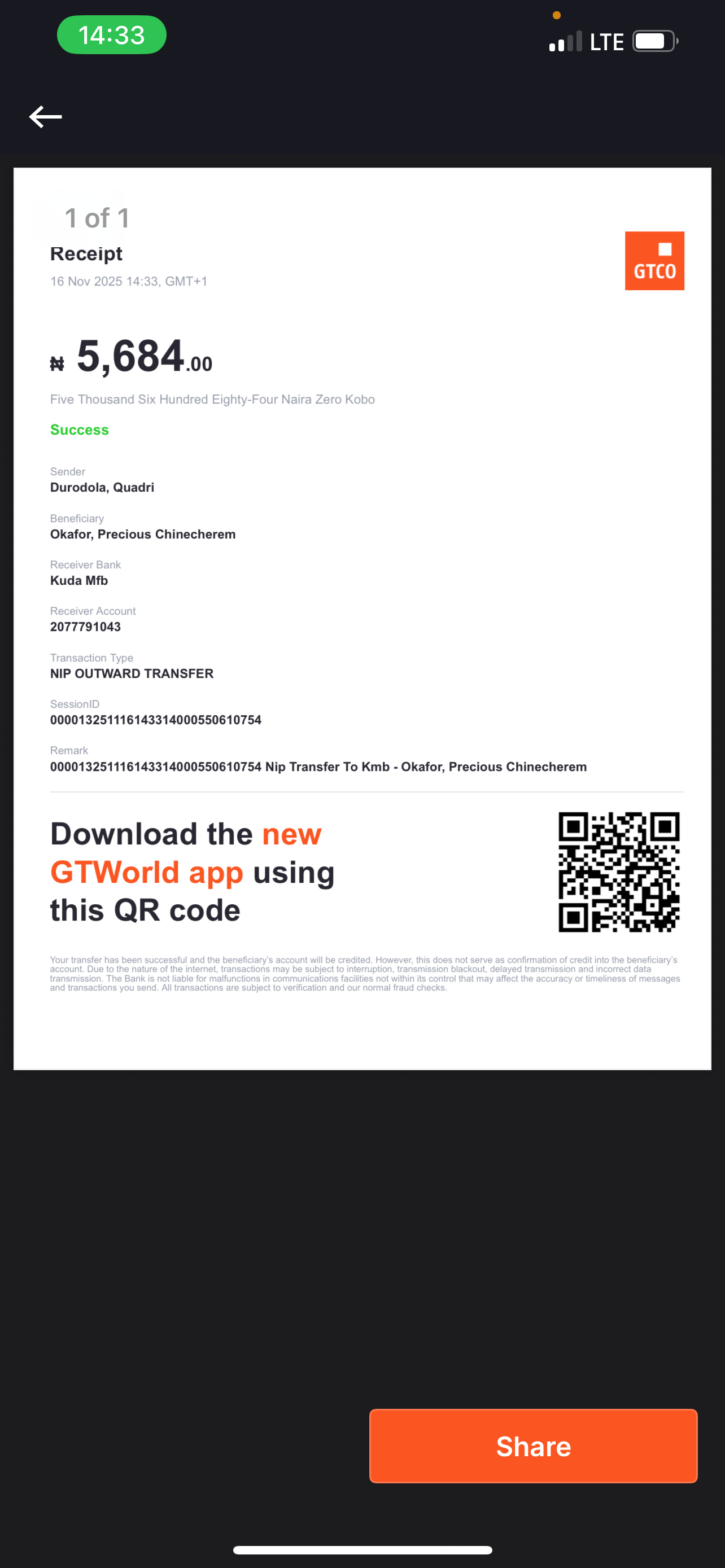This screenshot has height=1568, width=725.
Task: Go back using the arrow icon
Action: (46, 116)
